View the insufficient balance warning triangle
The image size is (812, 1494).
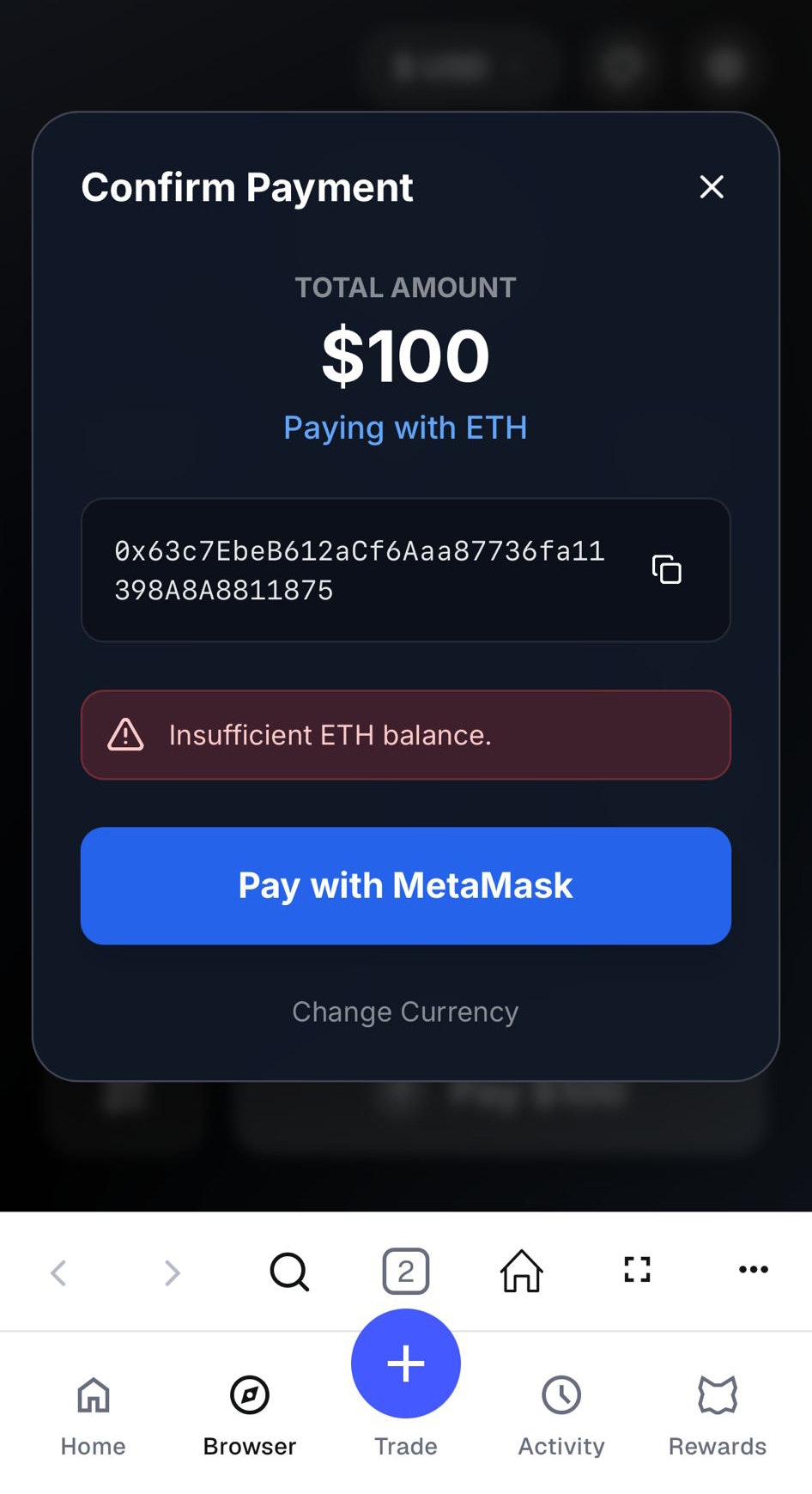click(124, 735)
